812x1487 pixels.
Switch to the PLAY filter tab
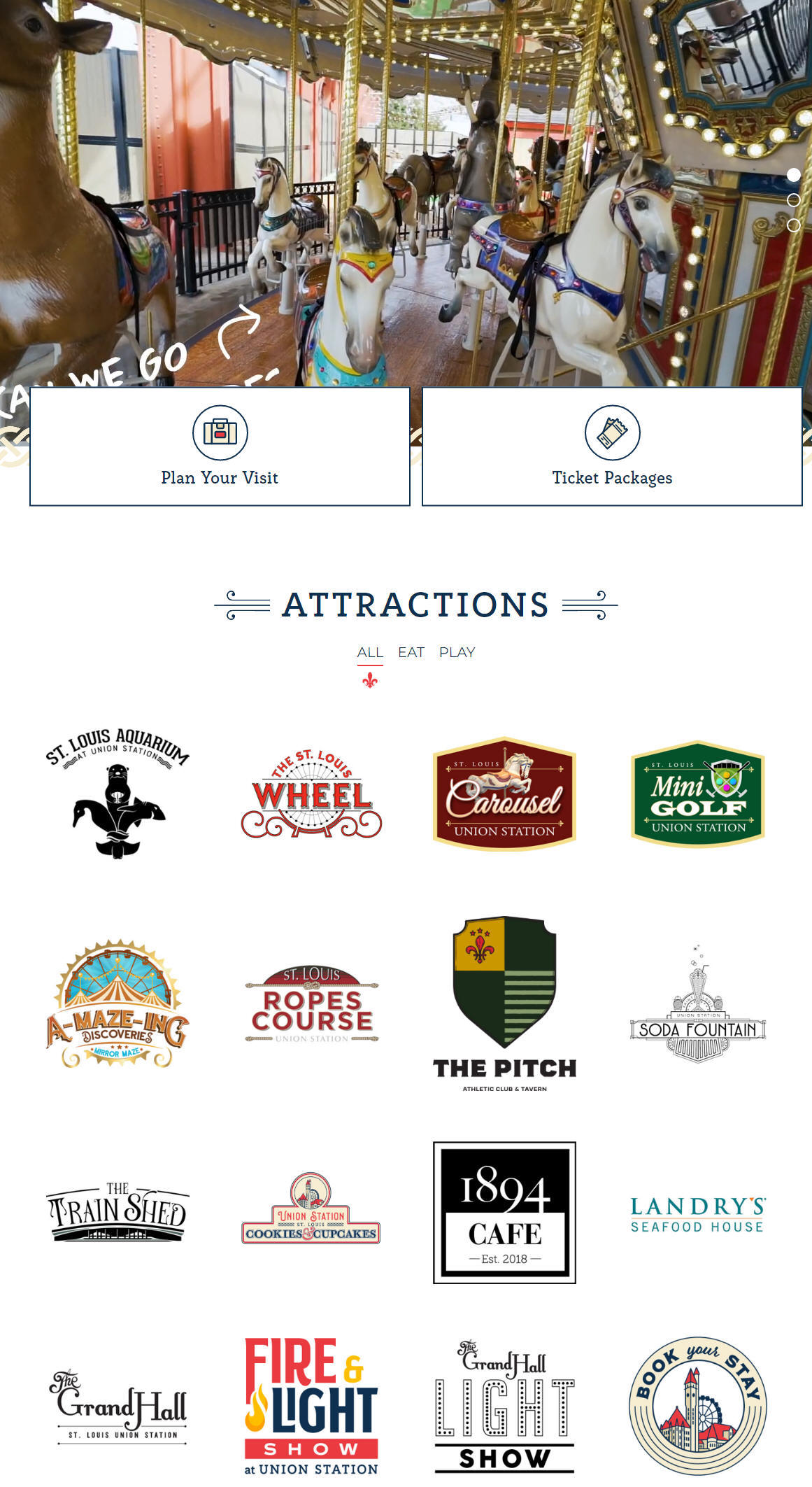point(457,652)
